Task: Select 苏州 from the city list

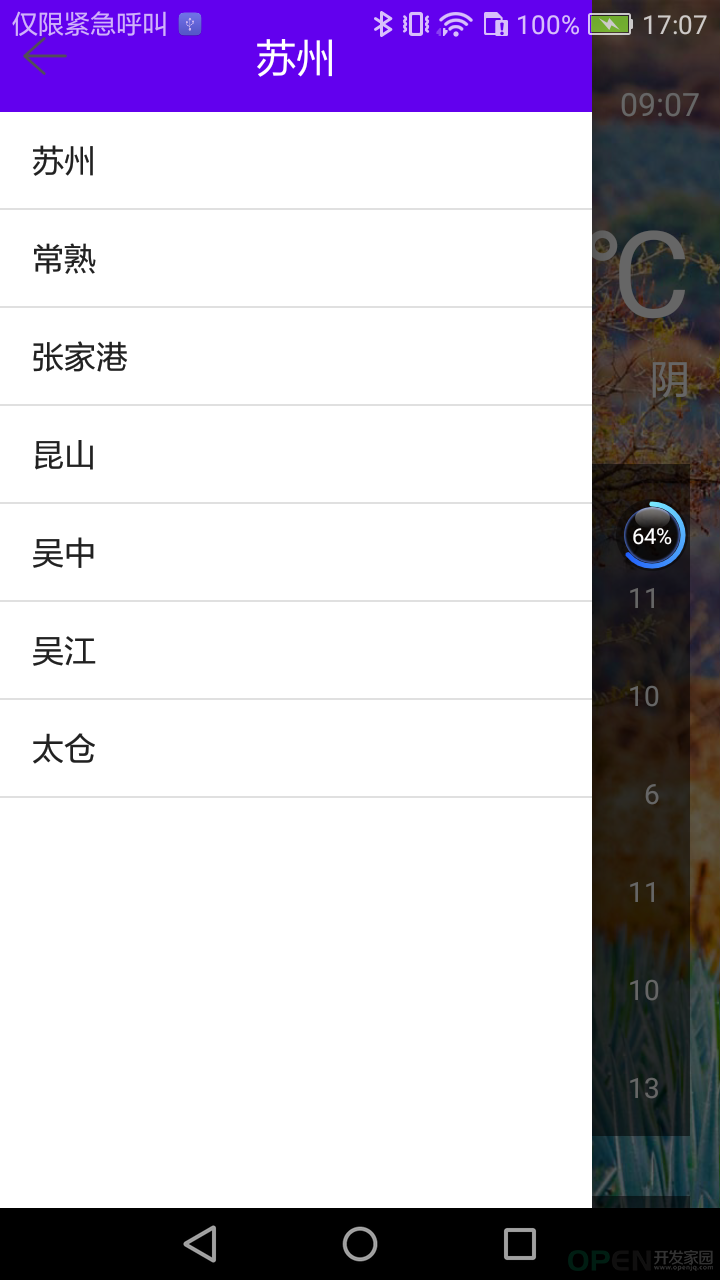Action: point(296,161)
